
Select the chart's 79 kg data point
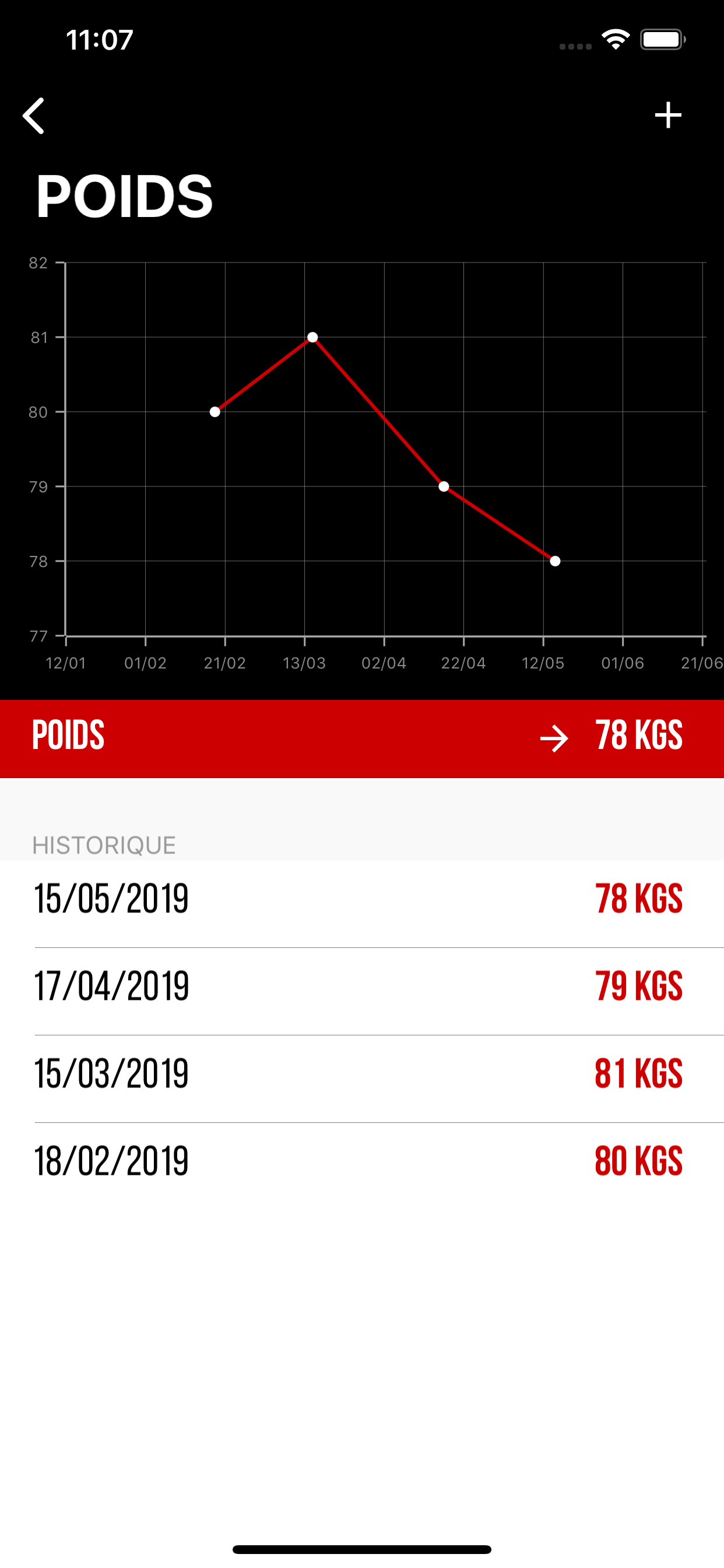coord(444,487)
